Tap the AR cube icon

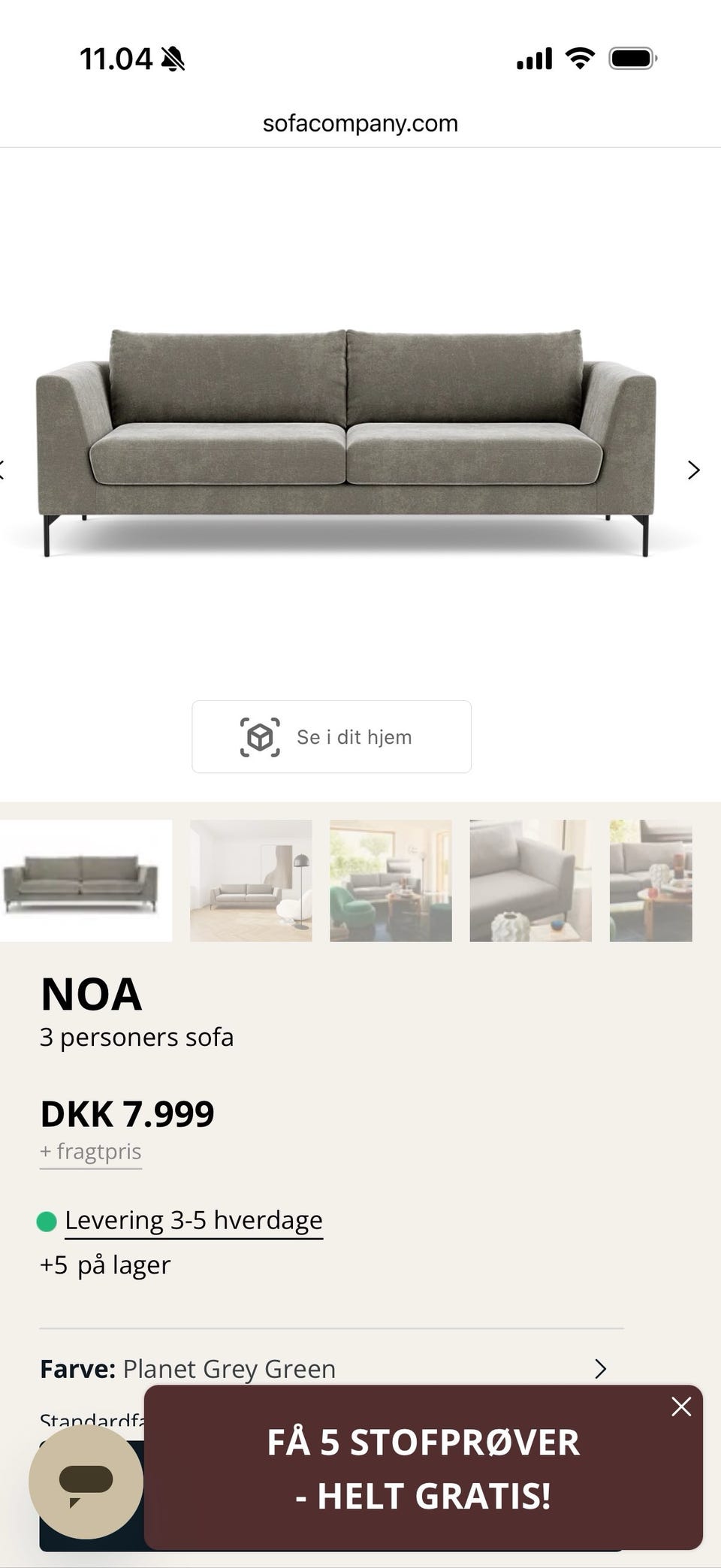(x=258, y=736)
